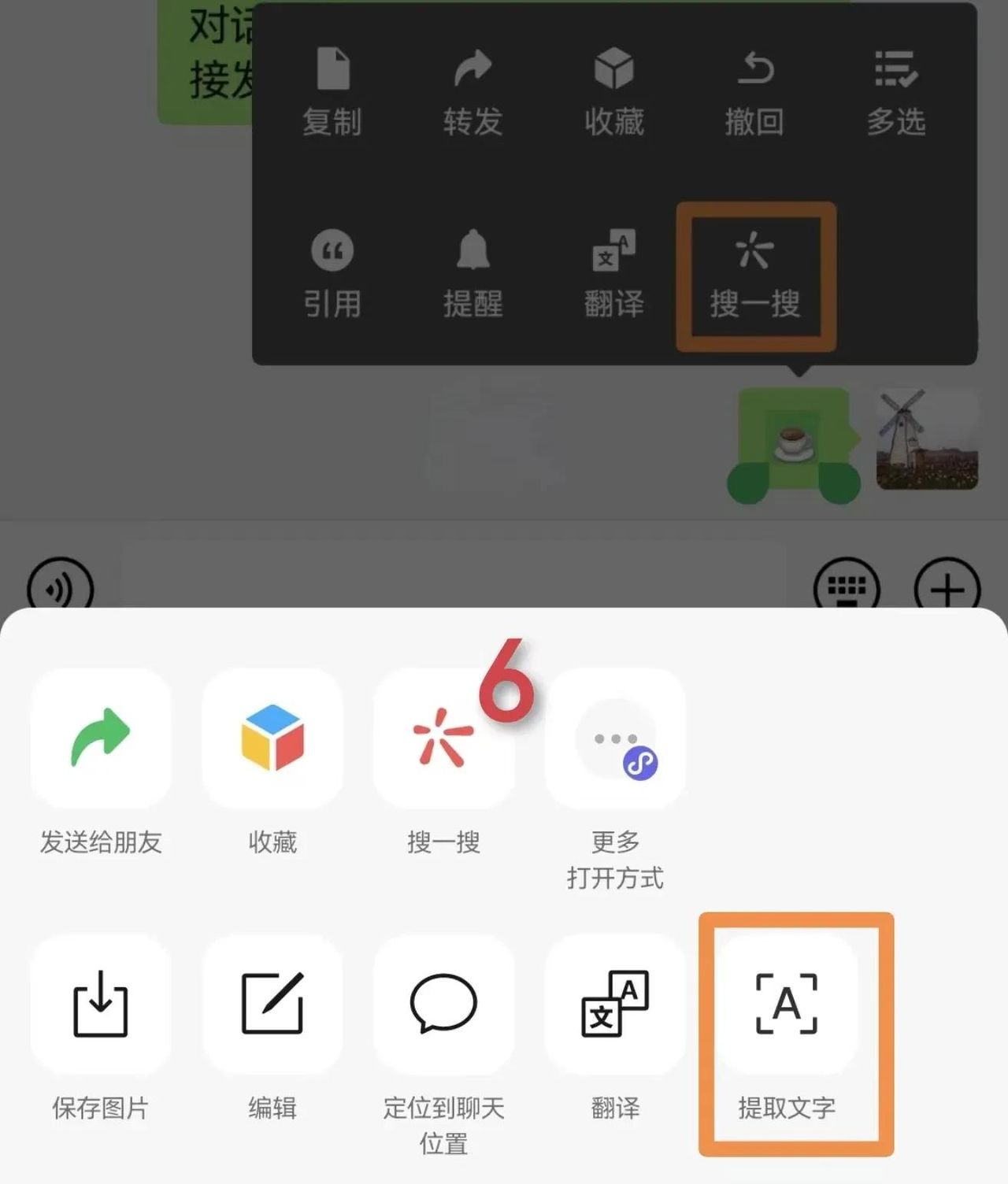Image resolution: width=1008 pixels, height=1184 pixels.
Task: Choose 复制 from the context menu
Action: click(x=333, y=91)
